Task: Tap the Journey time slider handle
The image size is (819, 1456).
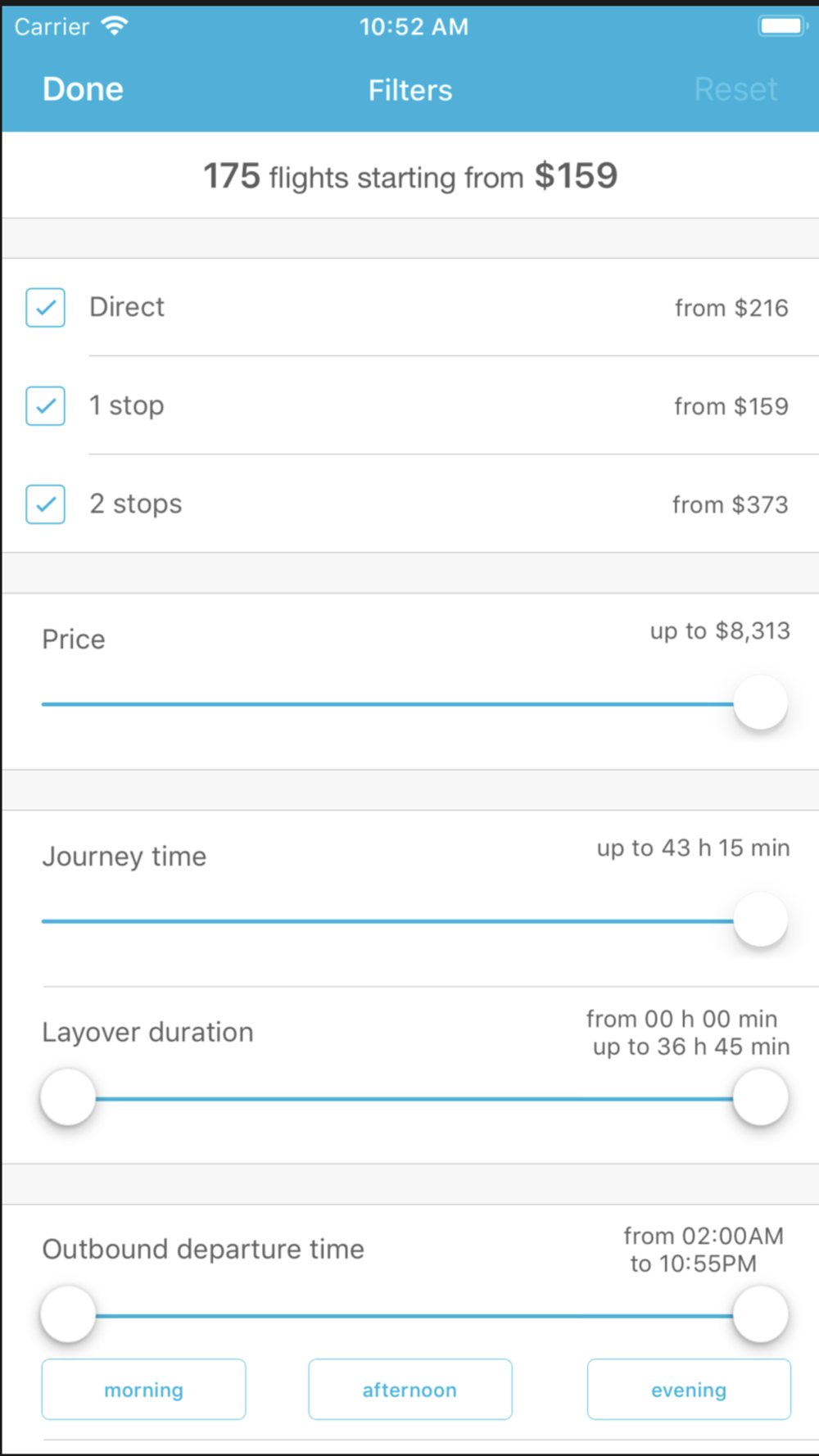Action: tap(761, 920)
